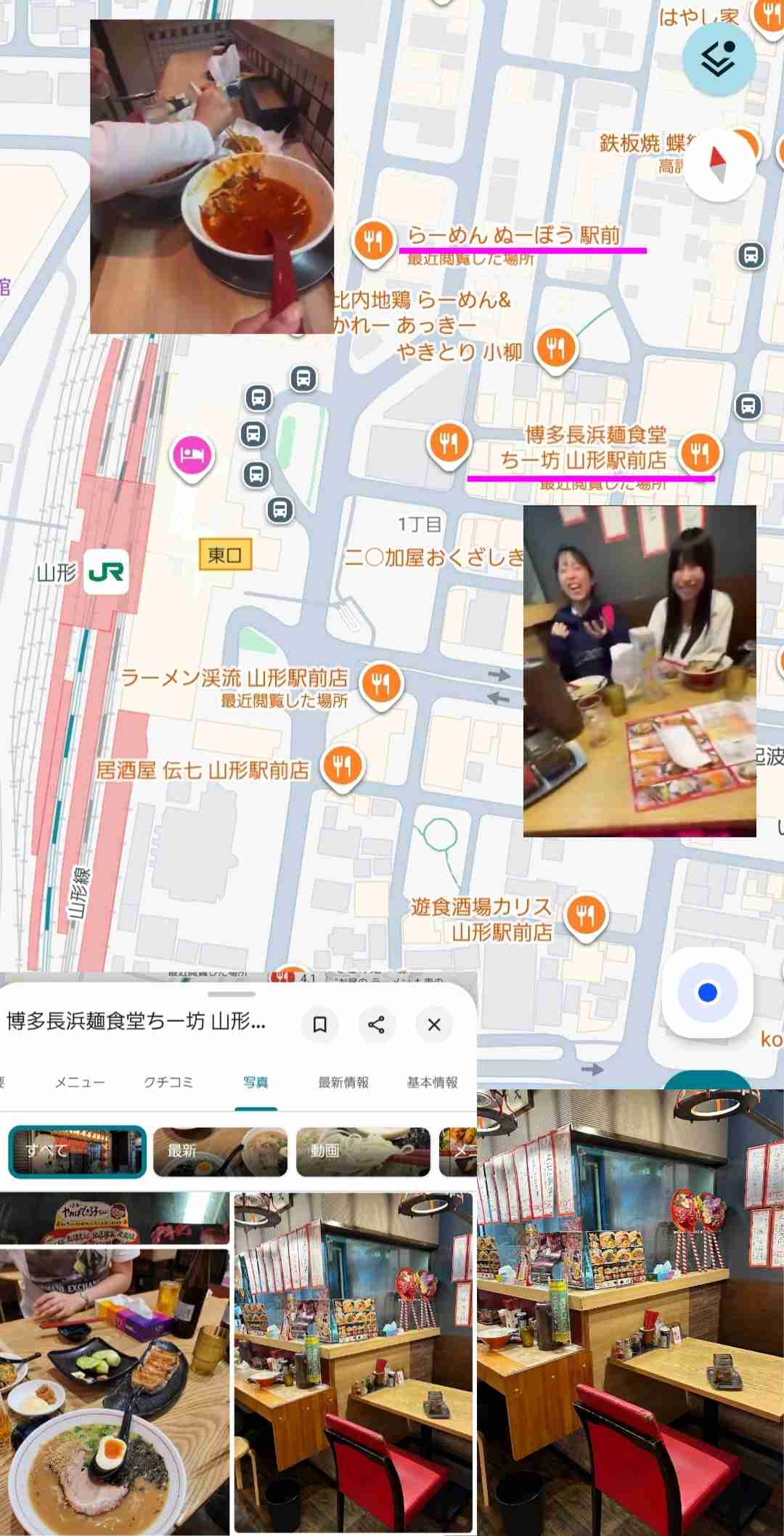
Task: Open the share icon on the place sheet
Action: click(377, 1025)
